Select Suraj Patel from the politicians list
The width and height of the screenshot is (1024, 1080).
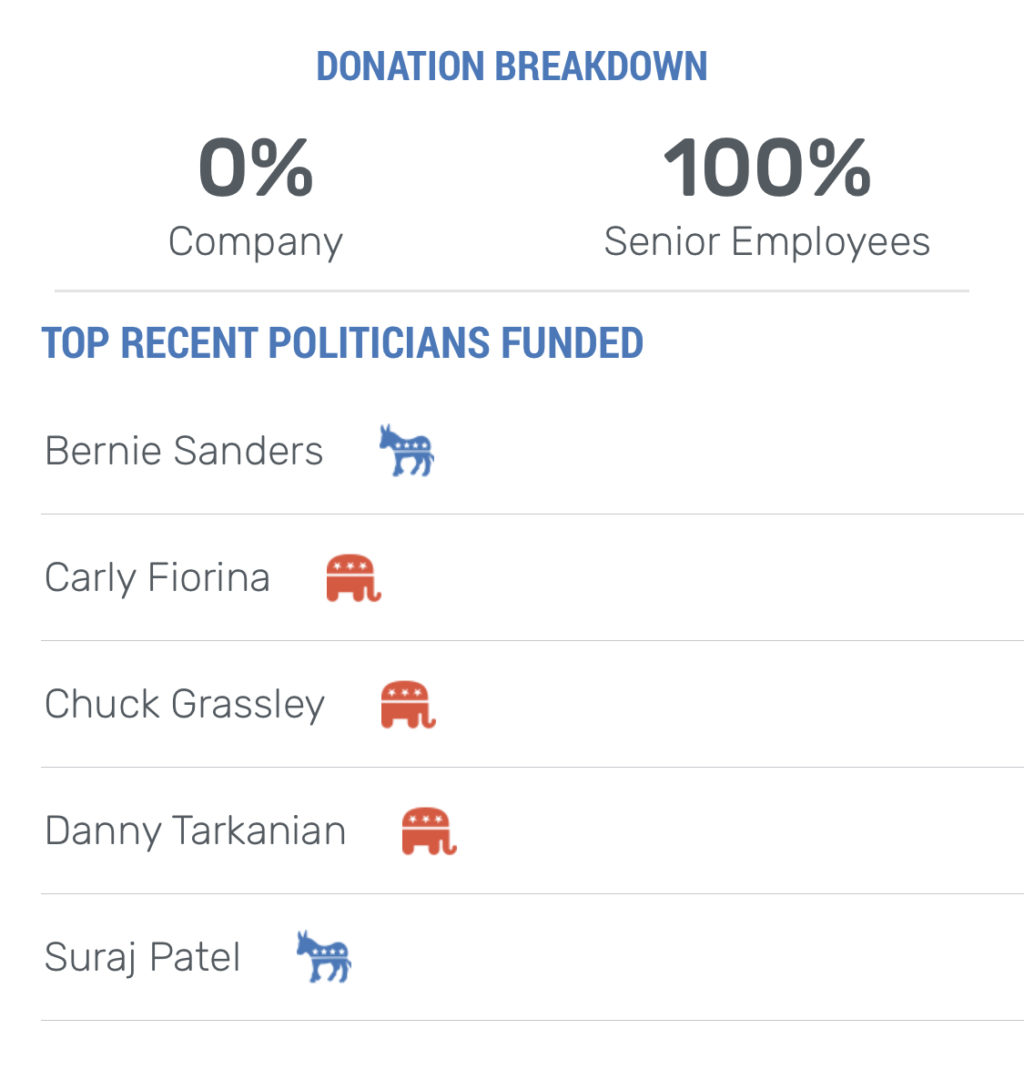141,956
